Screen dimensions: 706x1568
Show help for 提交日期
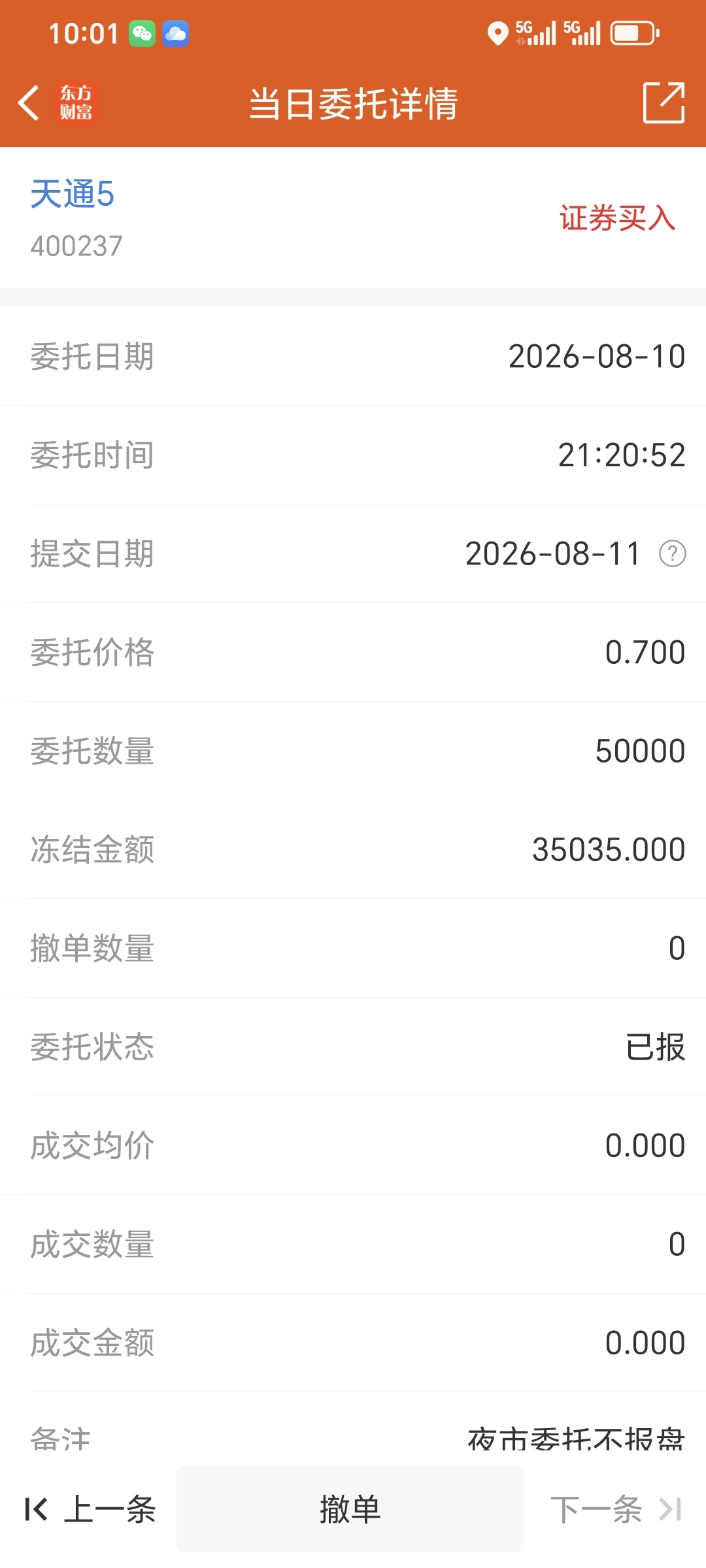[x=672, y=554]
